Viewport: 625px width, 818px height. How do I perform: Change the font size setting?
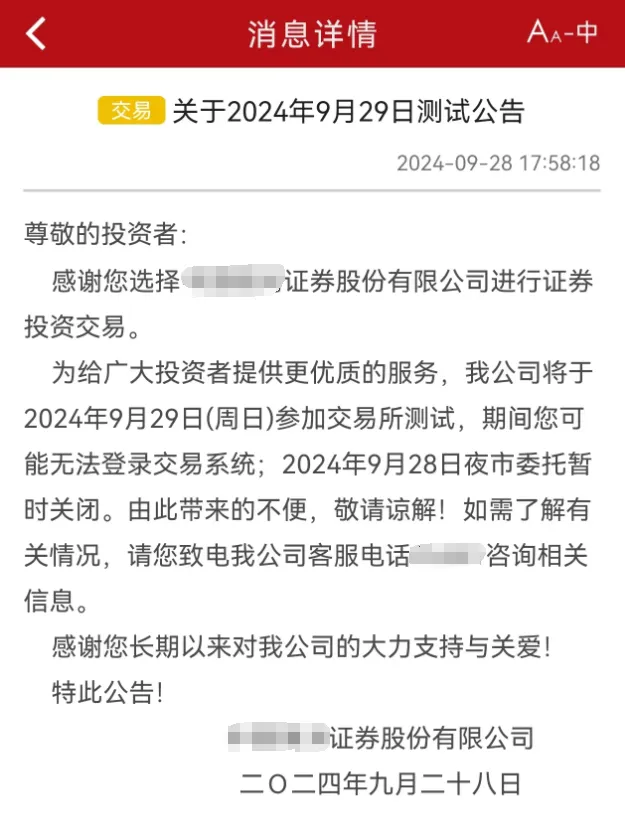click(562, 33)
